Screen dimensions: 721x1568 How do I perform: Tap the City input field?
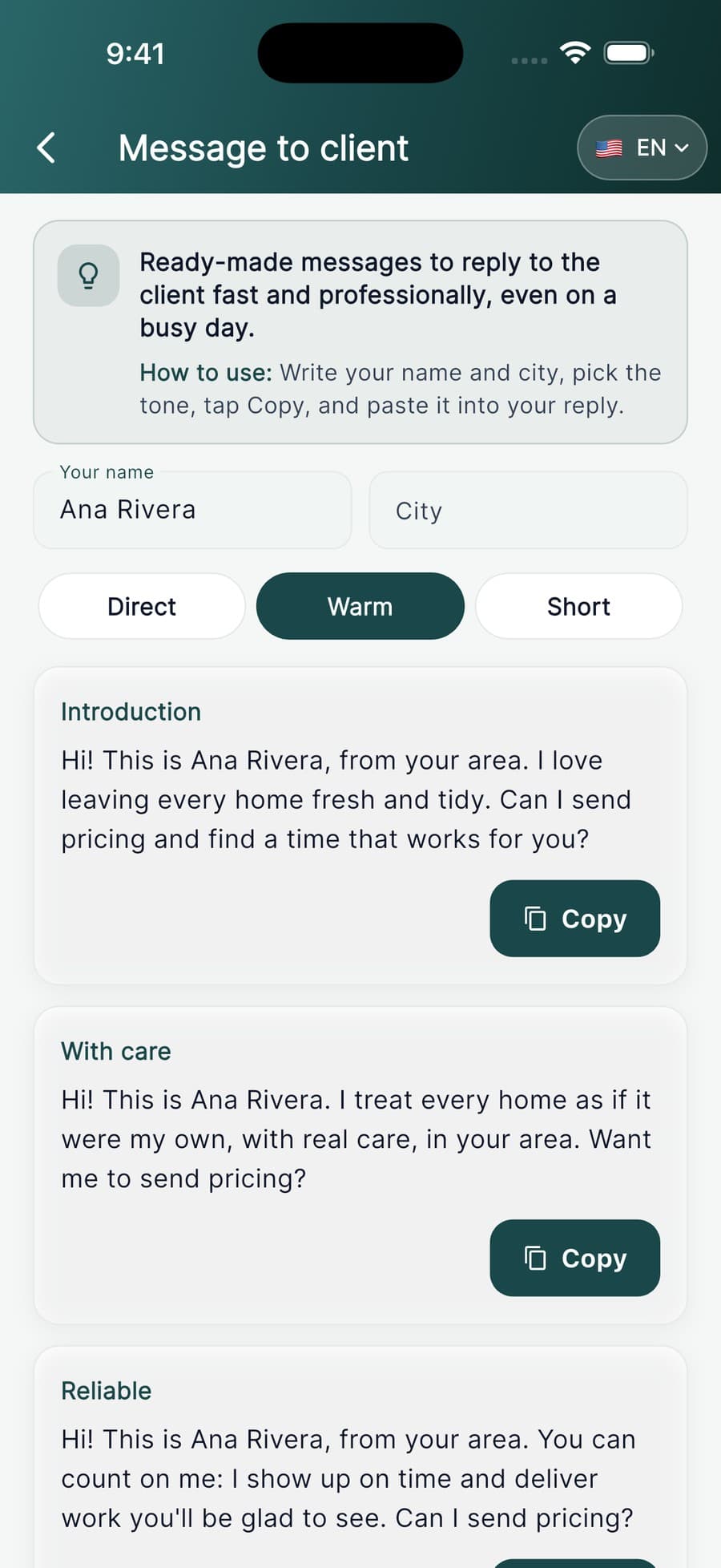click(528, 510)
